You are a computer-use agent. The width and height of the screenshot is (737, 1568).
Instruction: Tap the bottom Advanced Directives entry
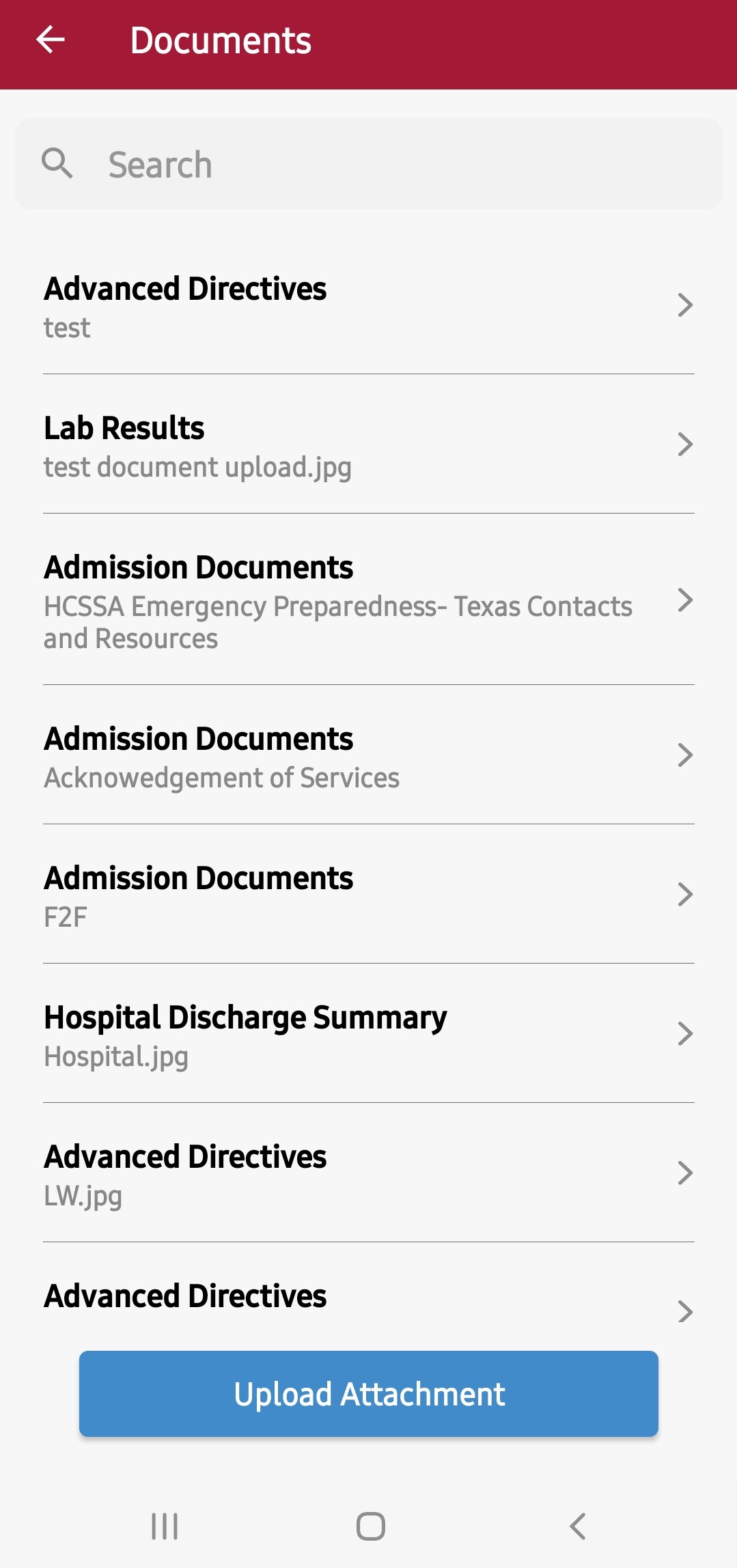(x=185, y=1296)
